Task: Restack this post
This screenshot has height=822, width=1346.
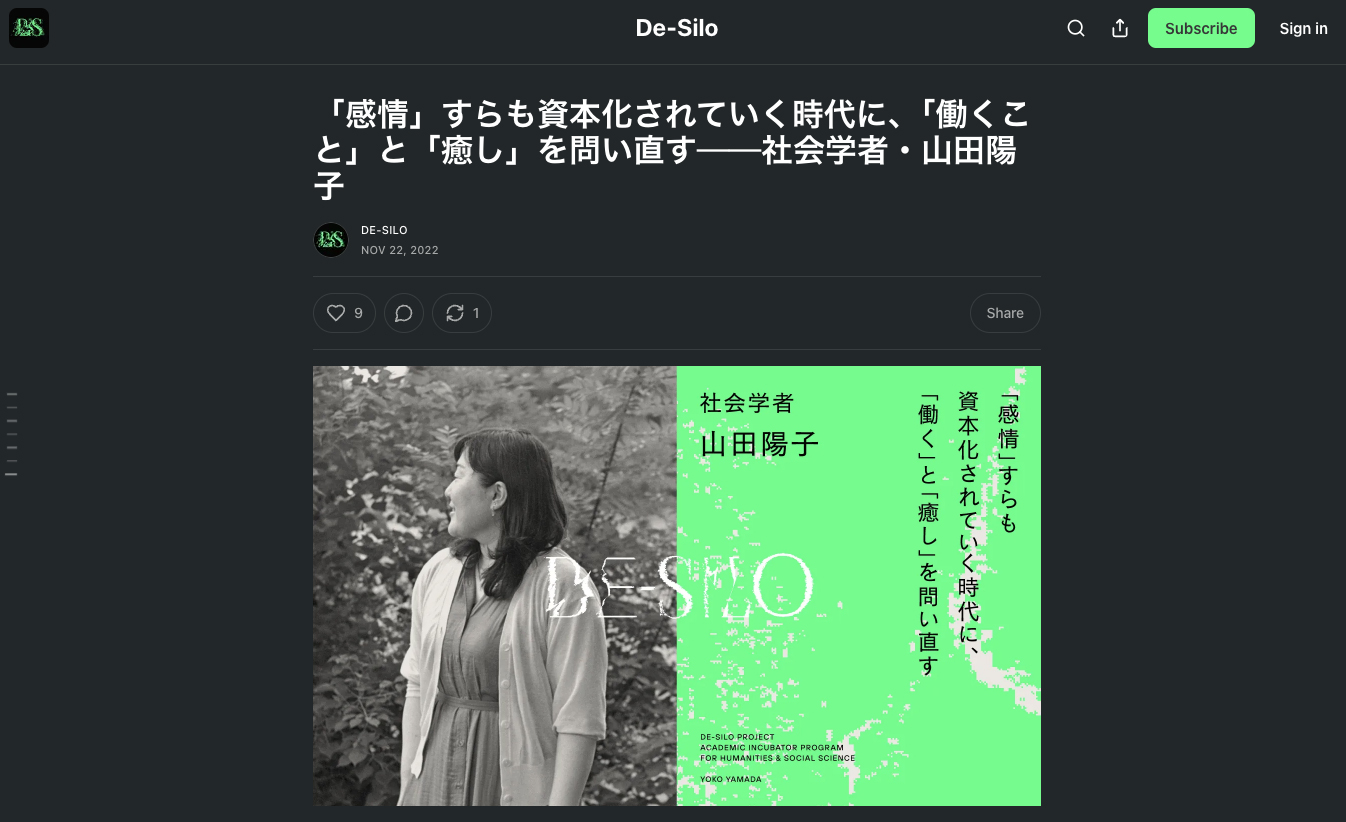Action: tap(461, 313)
